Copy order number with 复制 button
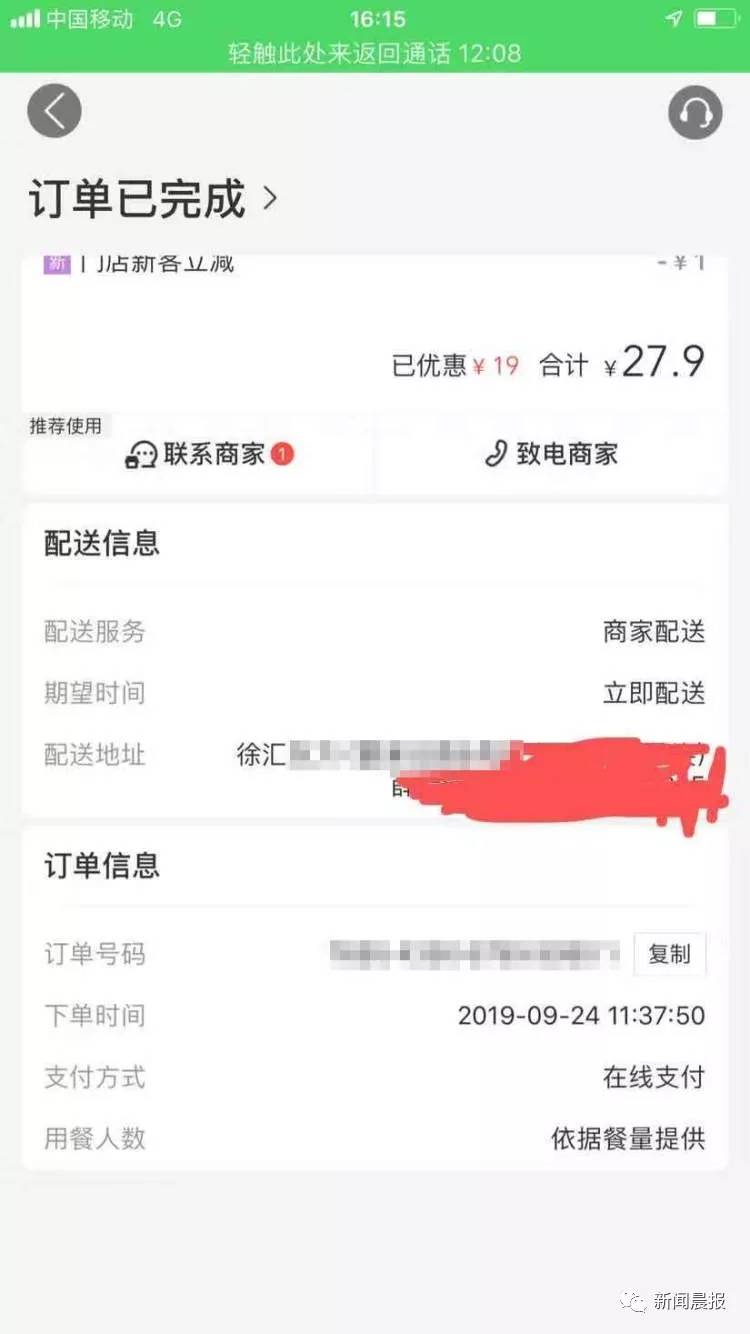Screen dimensions: 750x1334 point(670,954)
